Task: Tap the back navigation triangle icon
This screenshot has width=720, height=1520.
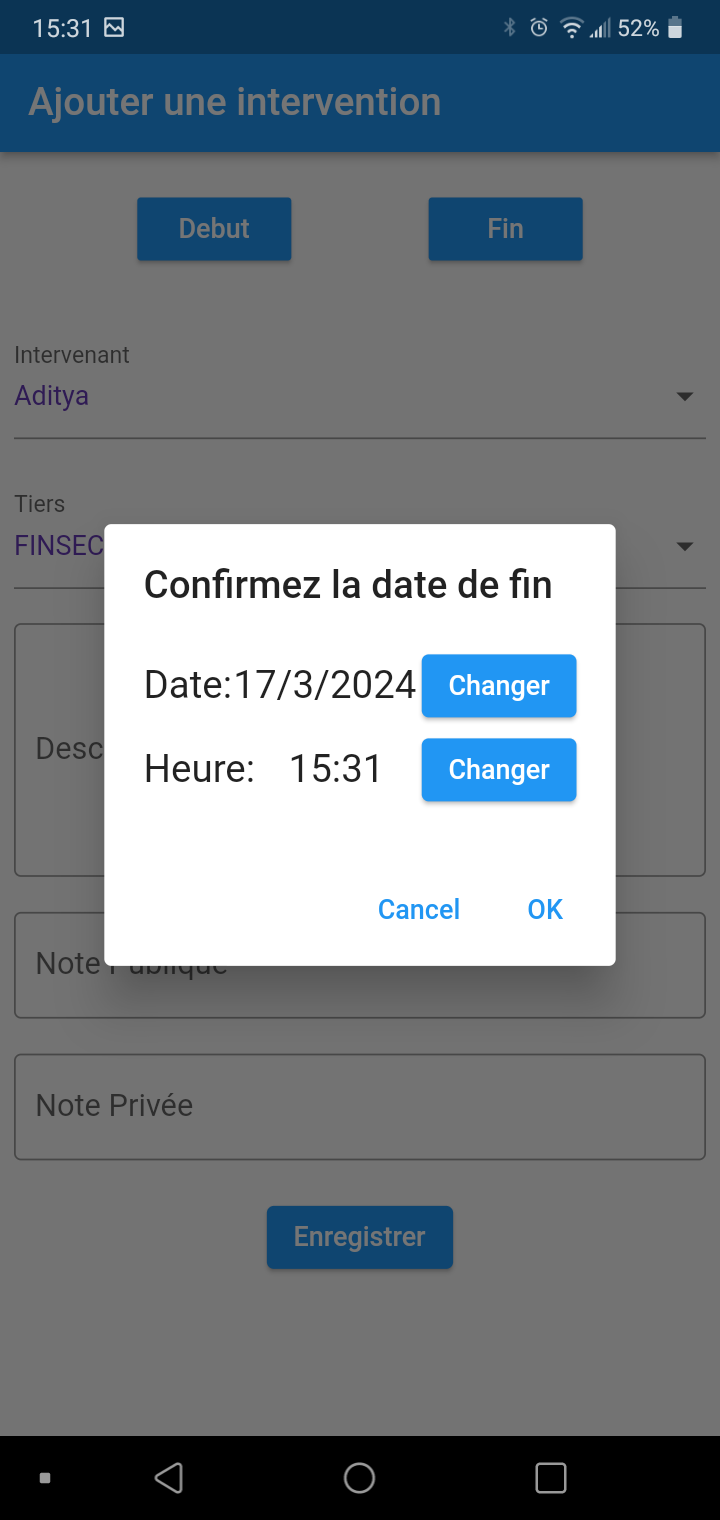Action: [169, 1477]
